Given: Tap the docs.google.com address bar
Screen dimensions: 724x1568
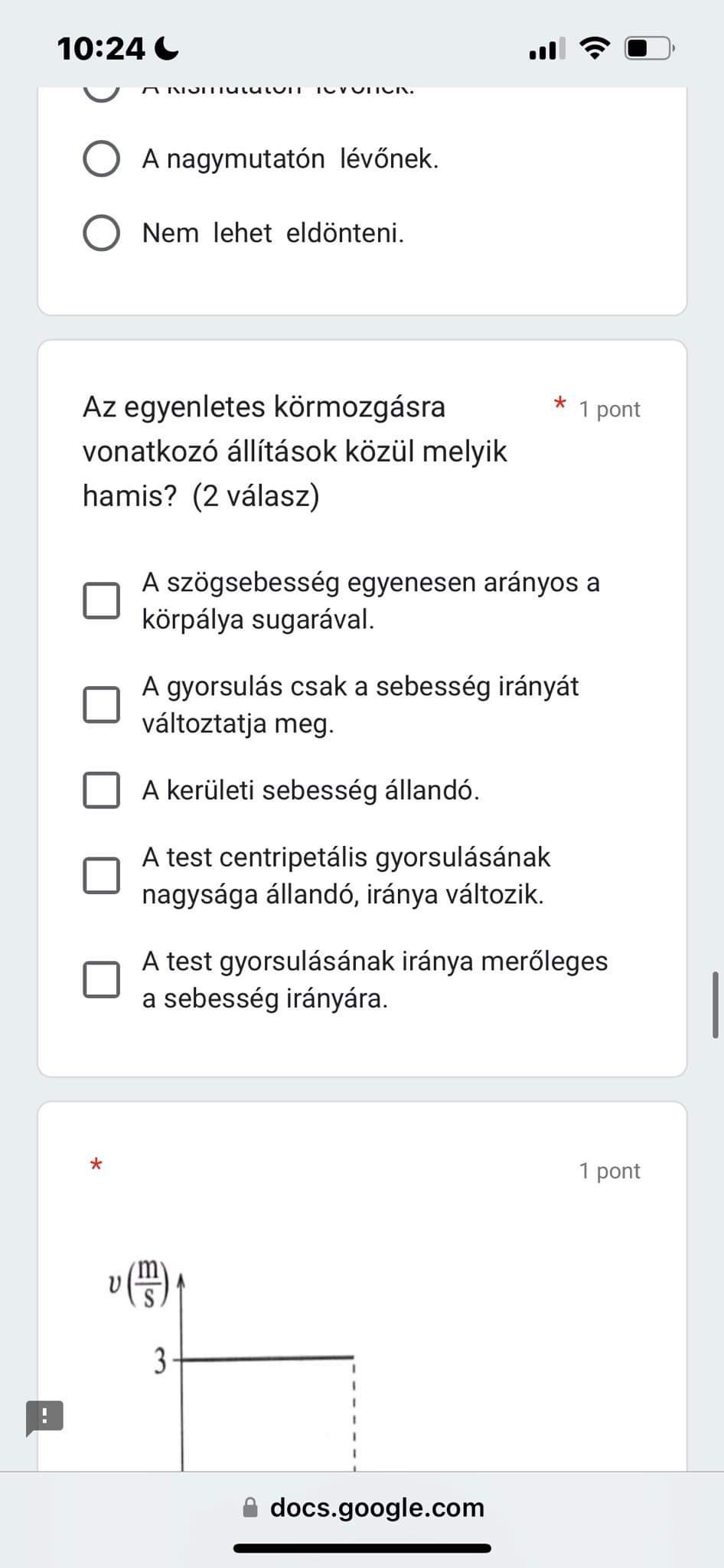Looking at the screenshot, I should point(363,1508).
